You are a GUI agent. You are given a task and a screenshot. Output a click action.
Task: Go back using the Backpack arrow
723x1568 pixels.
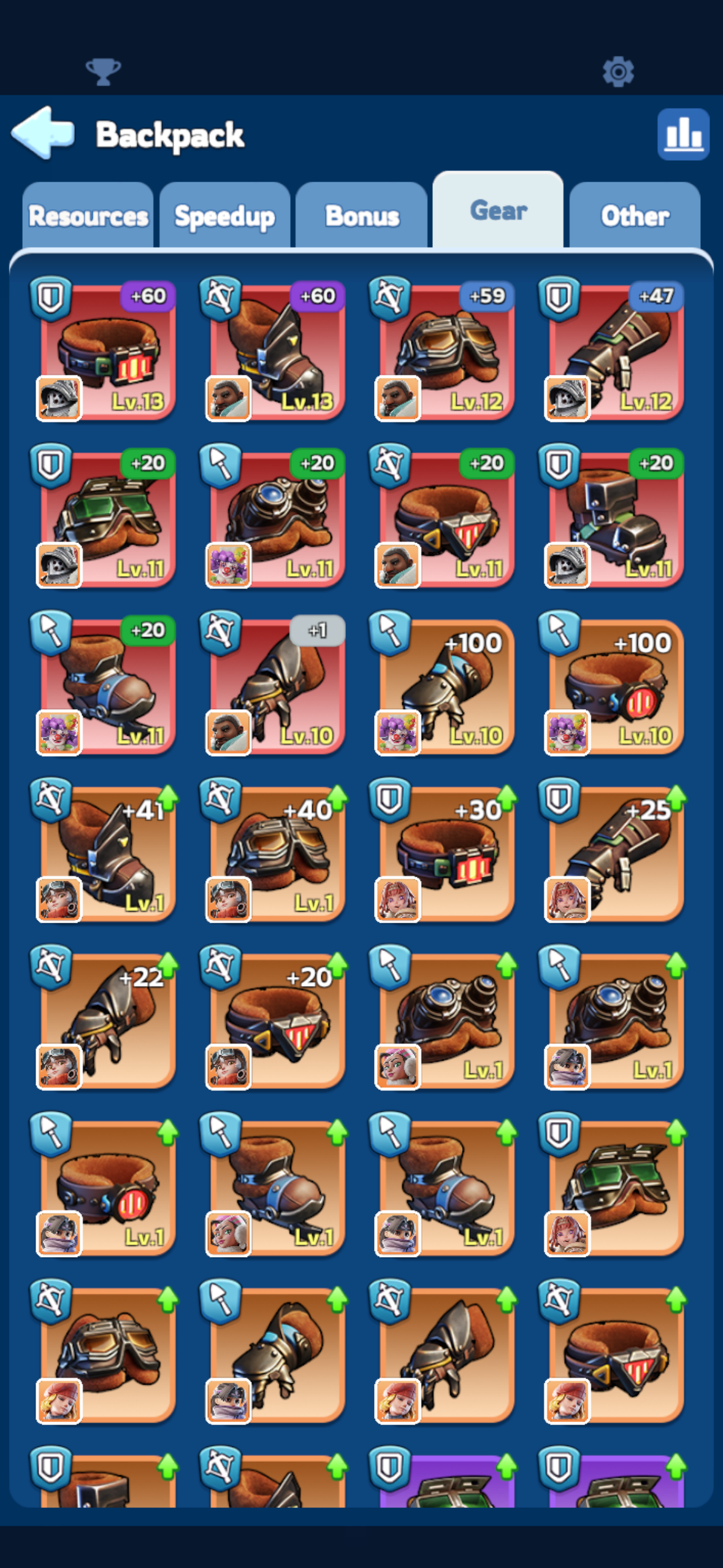point(43,133)
